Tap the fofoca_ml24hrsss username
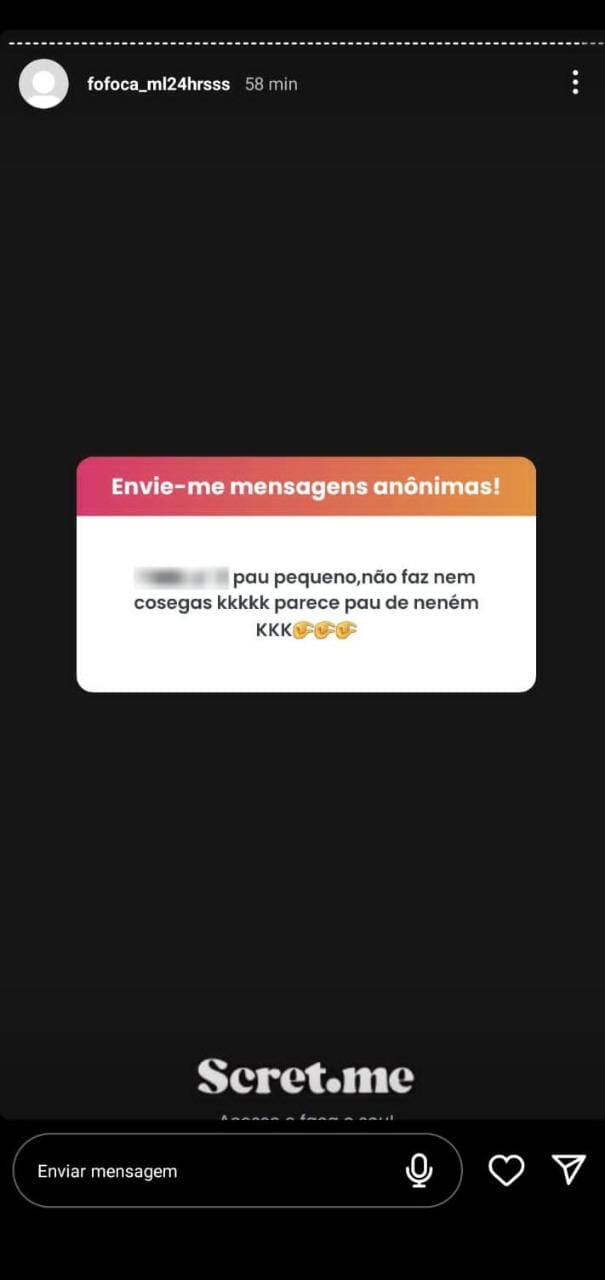The width and height of the screenshot is (605, 1280). 158,84
